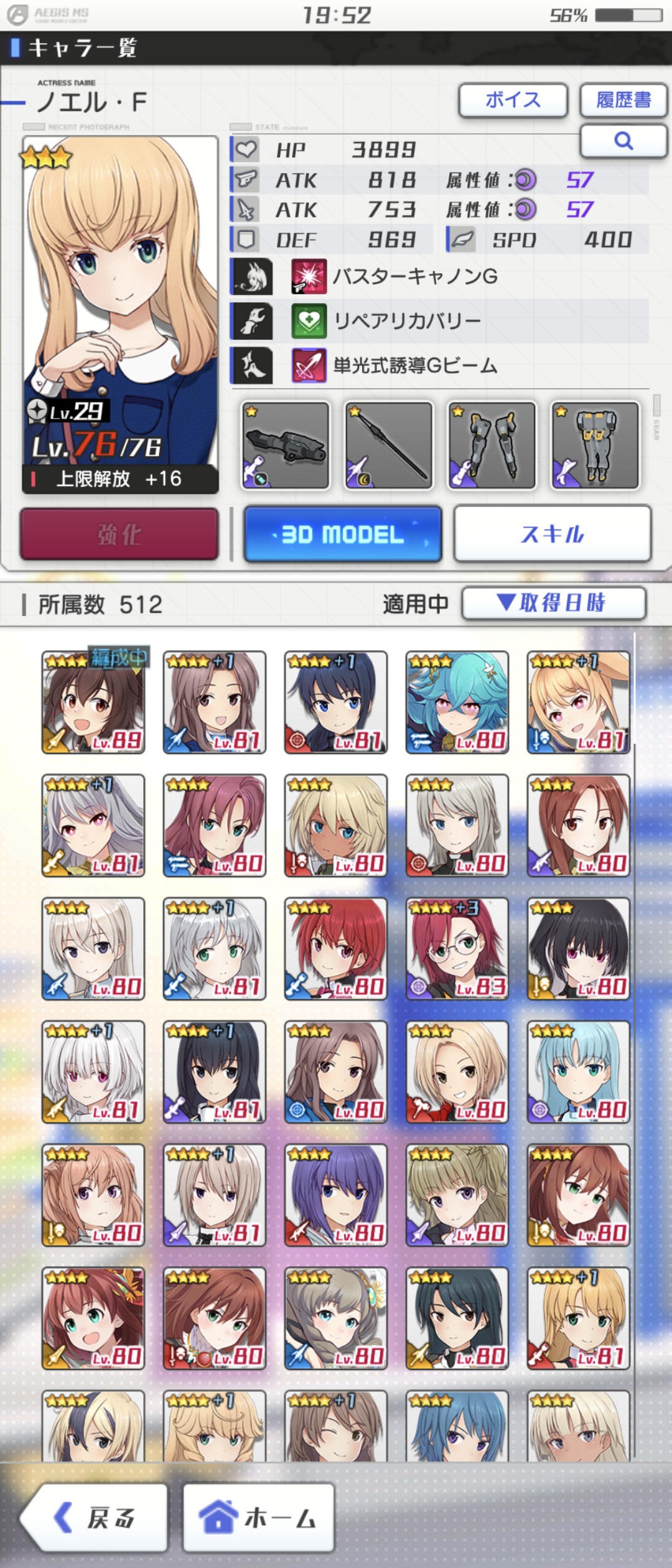
Task: Select the black spear gear slot
Action: 389,446
